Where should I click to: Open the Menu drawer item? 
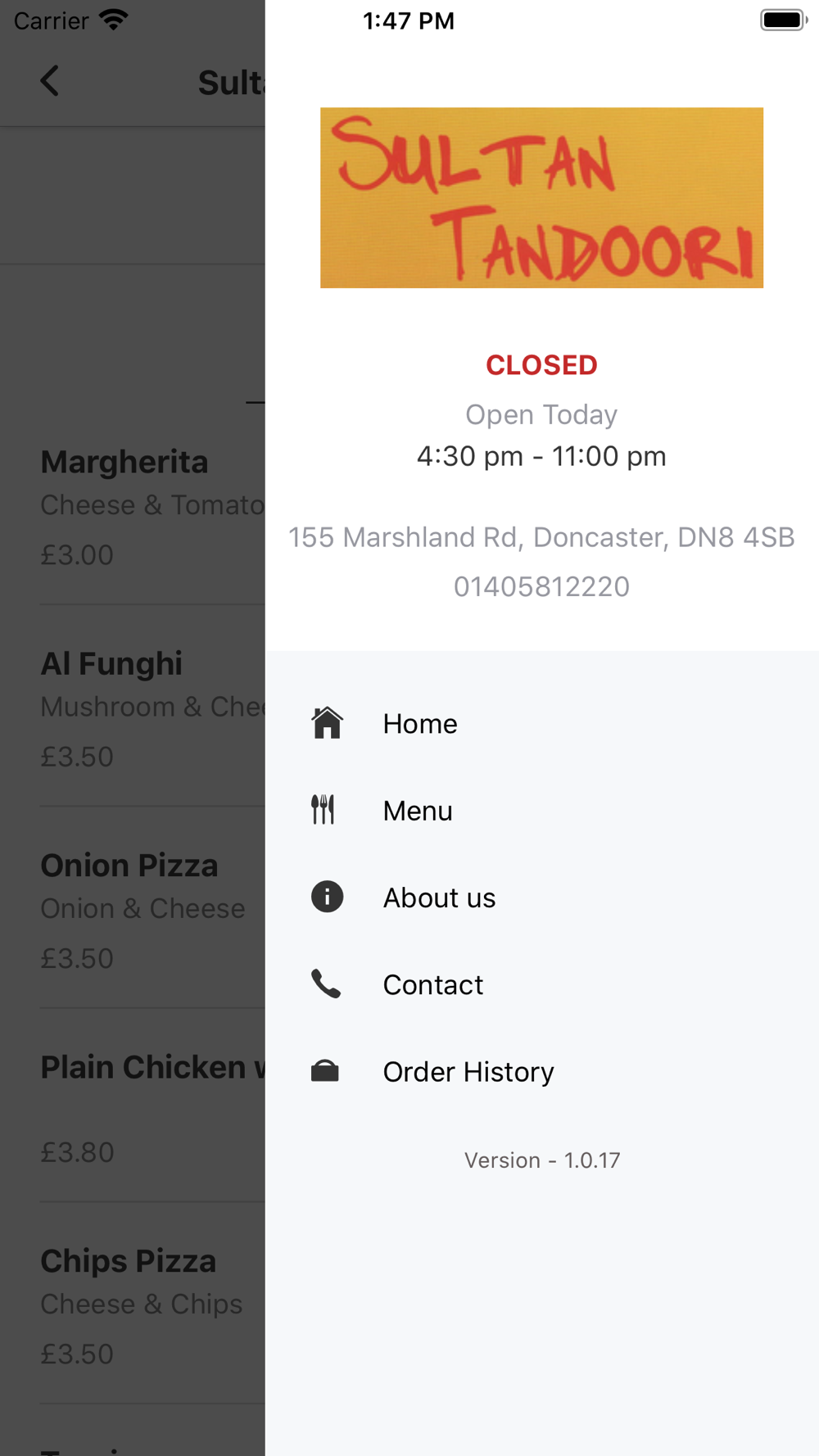point(417,811)
